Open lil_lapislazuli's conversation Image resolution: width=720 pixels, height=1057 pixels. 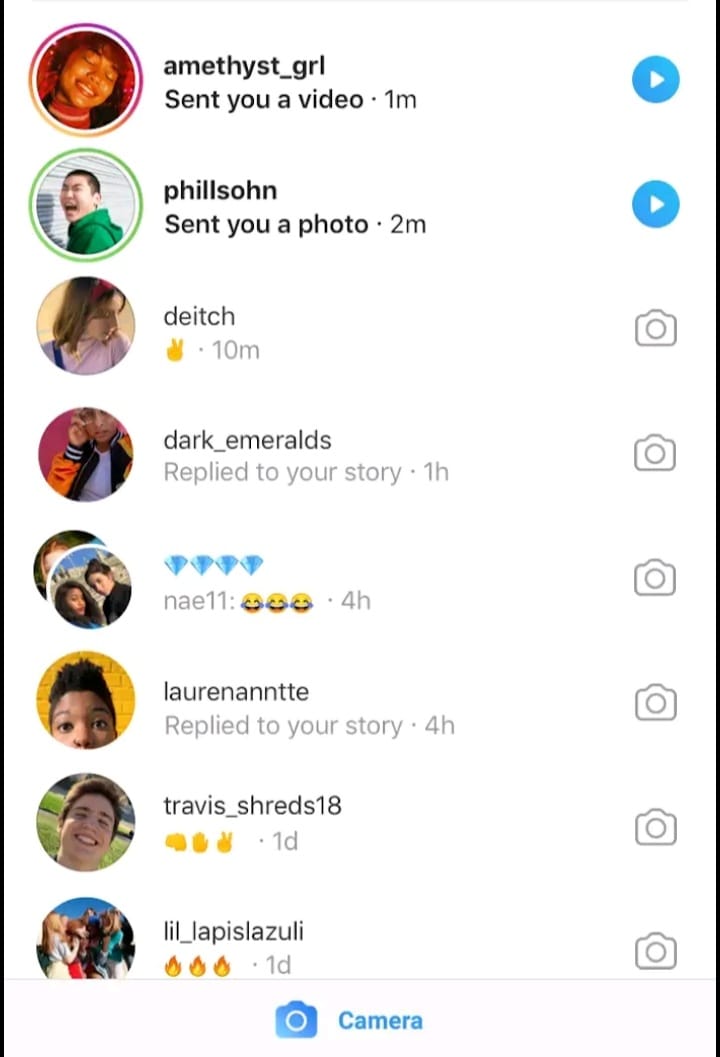[300, 946]
